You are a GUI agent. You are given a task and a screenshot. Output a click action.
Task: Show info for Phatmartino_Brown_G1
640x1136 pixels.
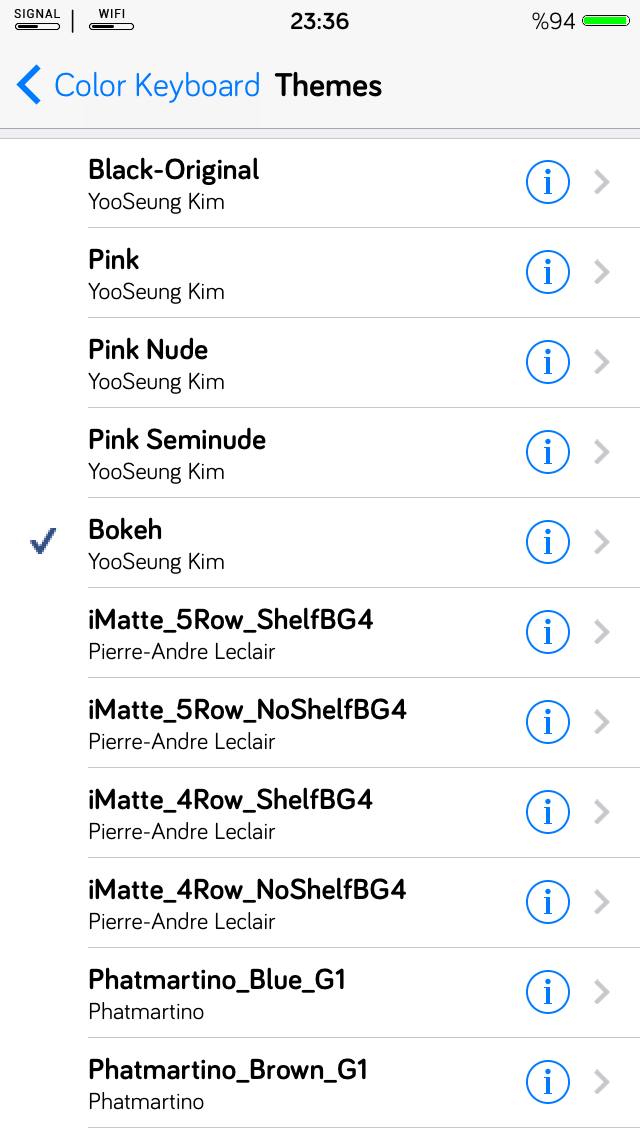(547, 1082)
